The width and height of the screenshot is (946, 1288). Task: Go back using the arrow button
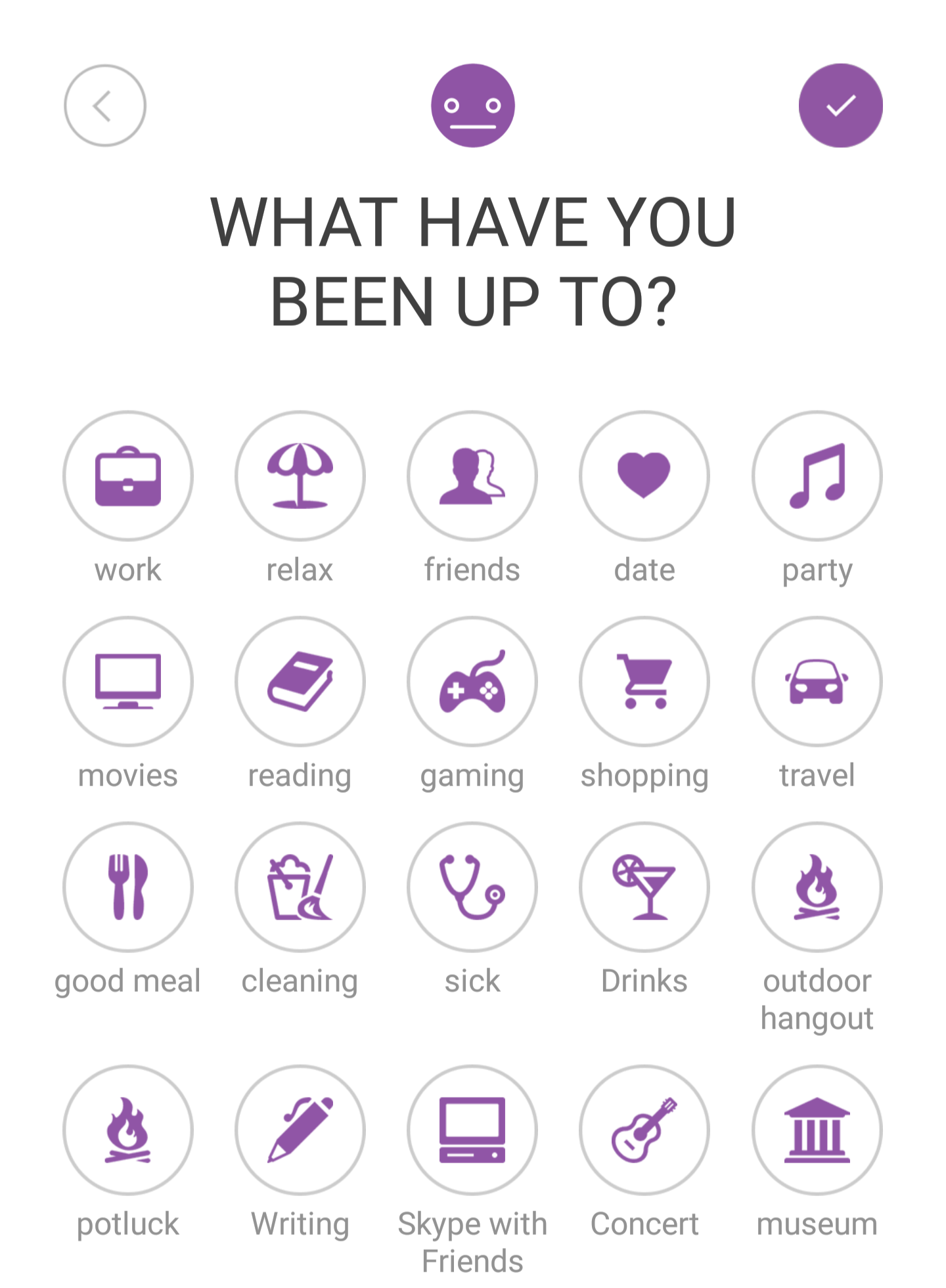click(x=104, y=106)
